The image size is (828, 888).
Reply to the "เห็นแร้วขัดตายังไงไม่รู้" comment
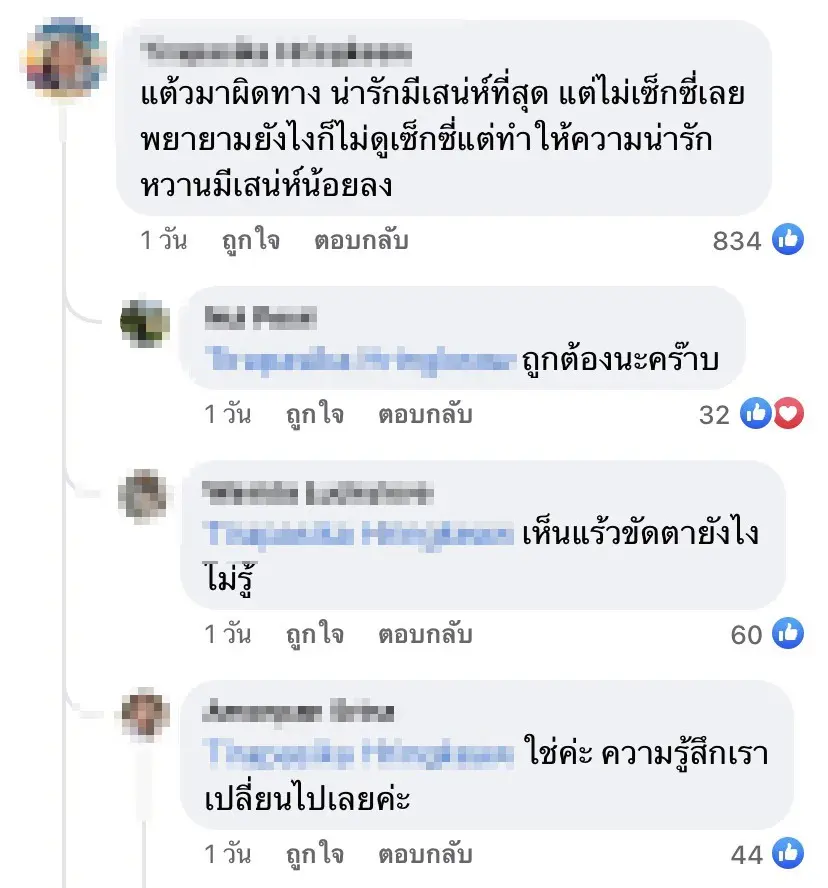coord(425,634)
